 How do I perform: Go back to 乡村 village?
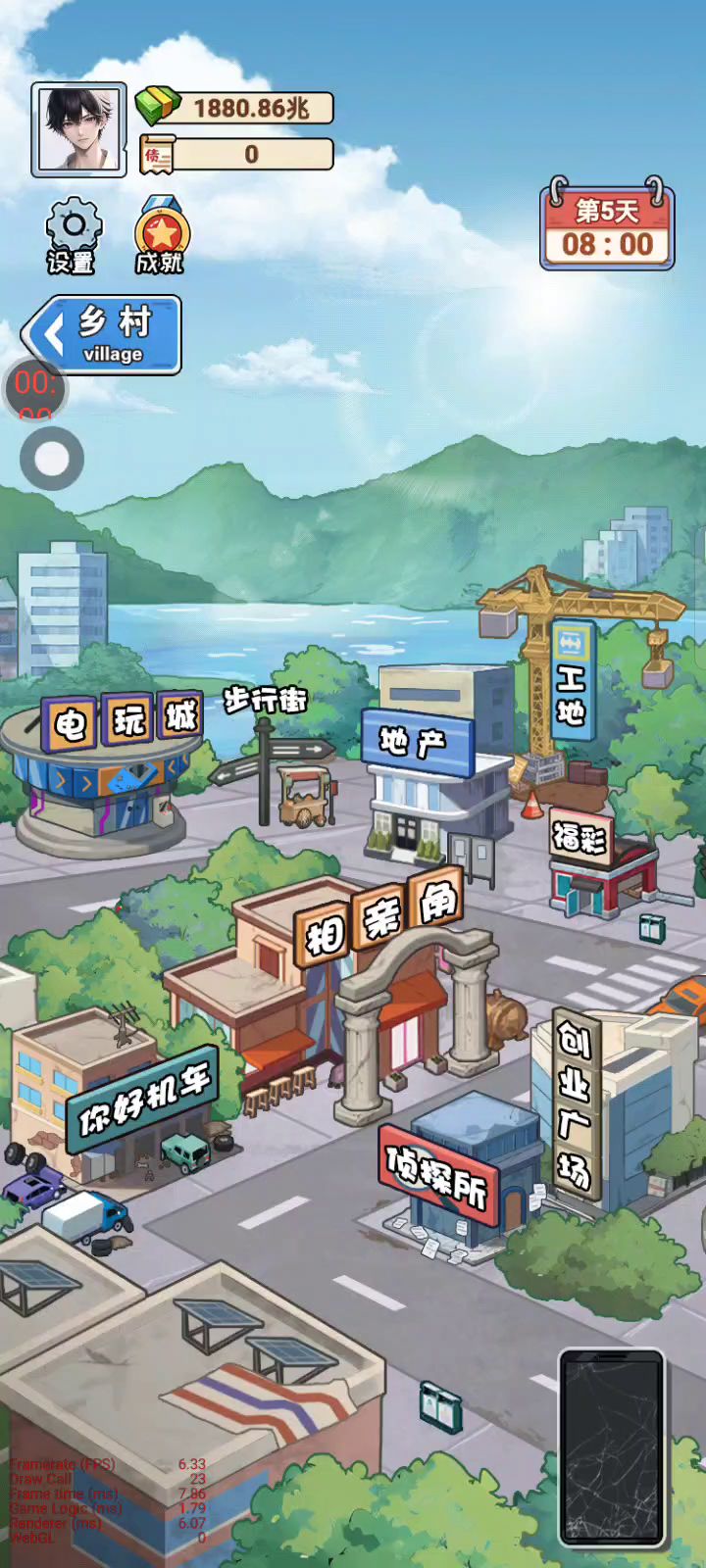pyautogui.click(x=102, y=335)
